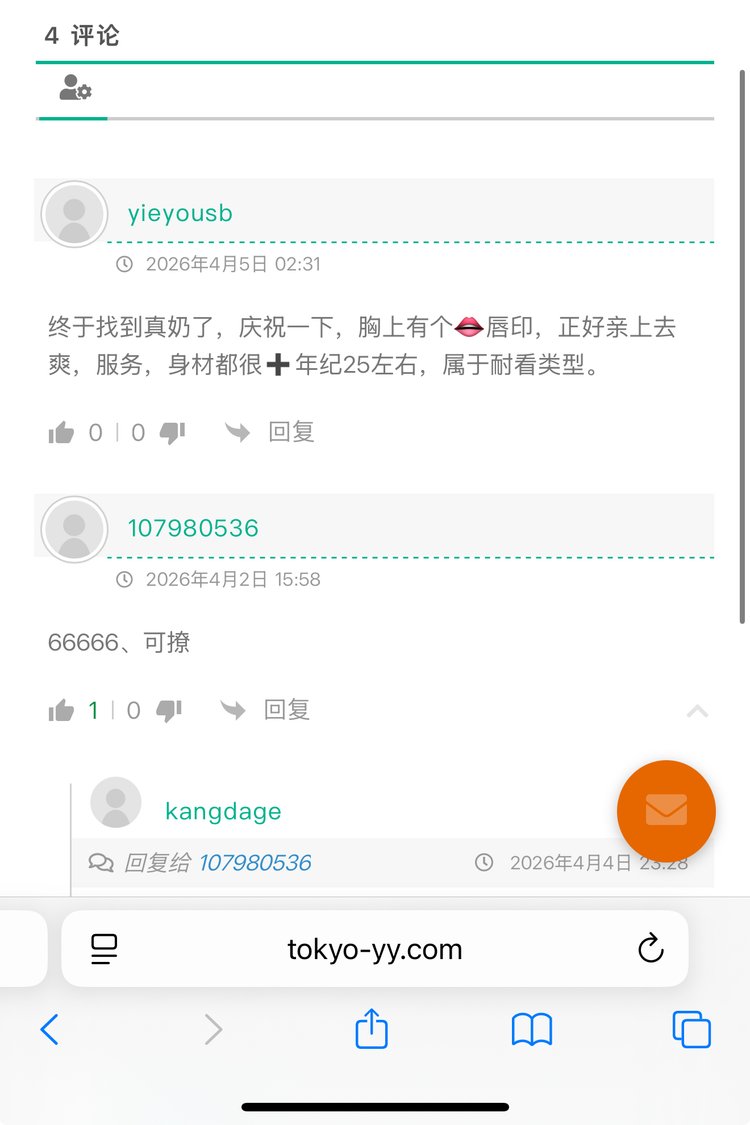The height and width of the screenshot is (1125, 750).
Task: Show all open tabs
Action: [x=691, y=1029]
